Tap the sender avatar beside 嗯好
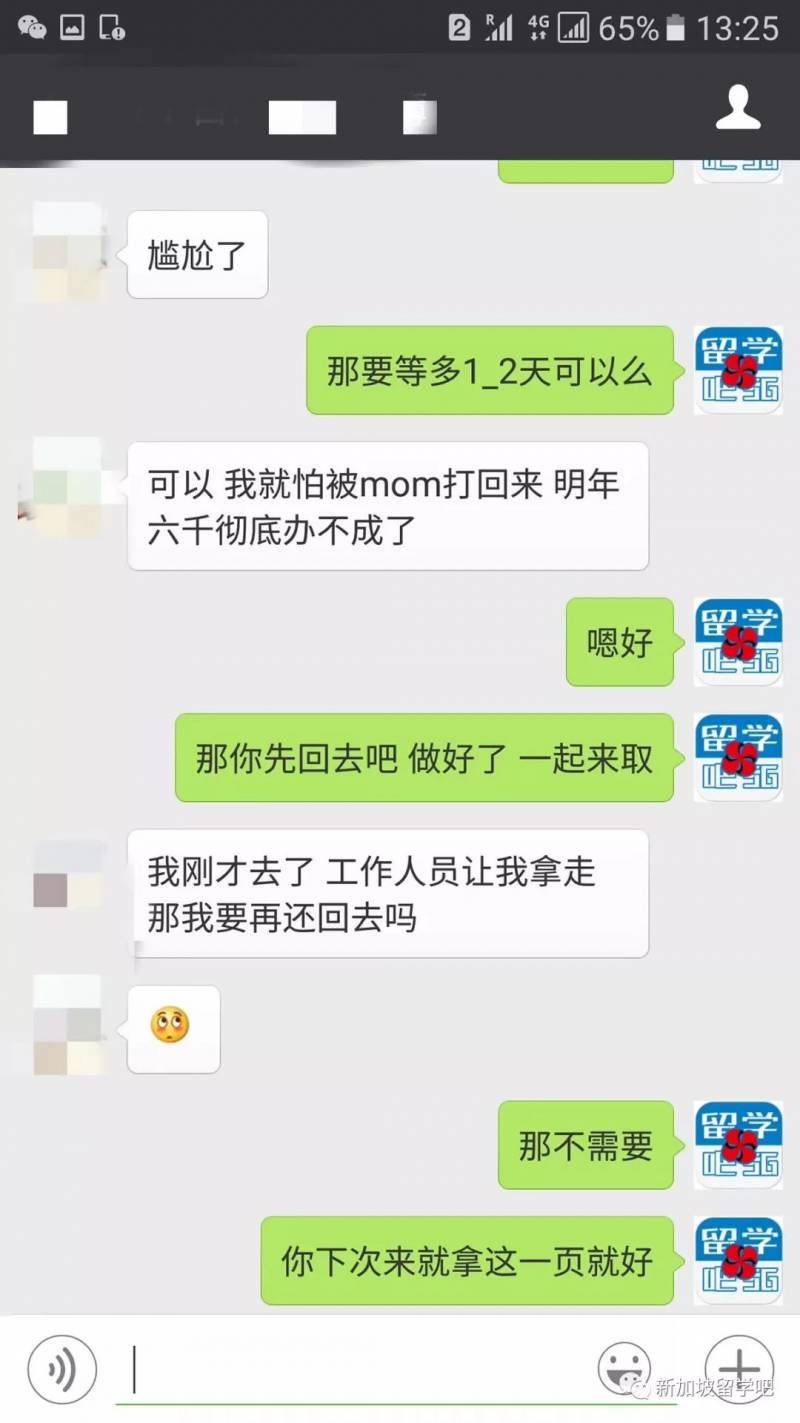800x1423 pixels. pyautogui.click(x=738, y=642)
